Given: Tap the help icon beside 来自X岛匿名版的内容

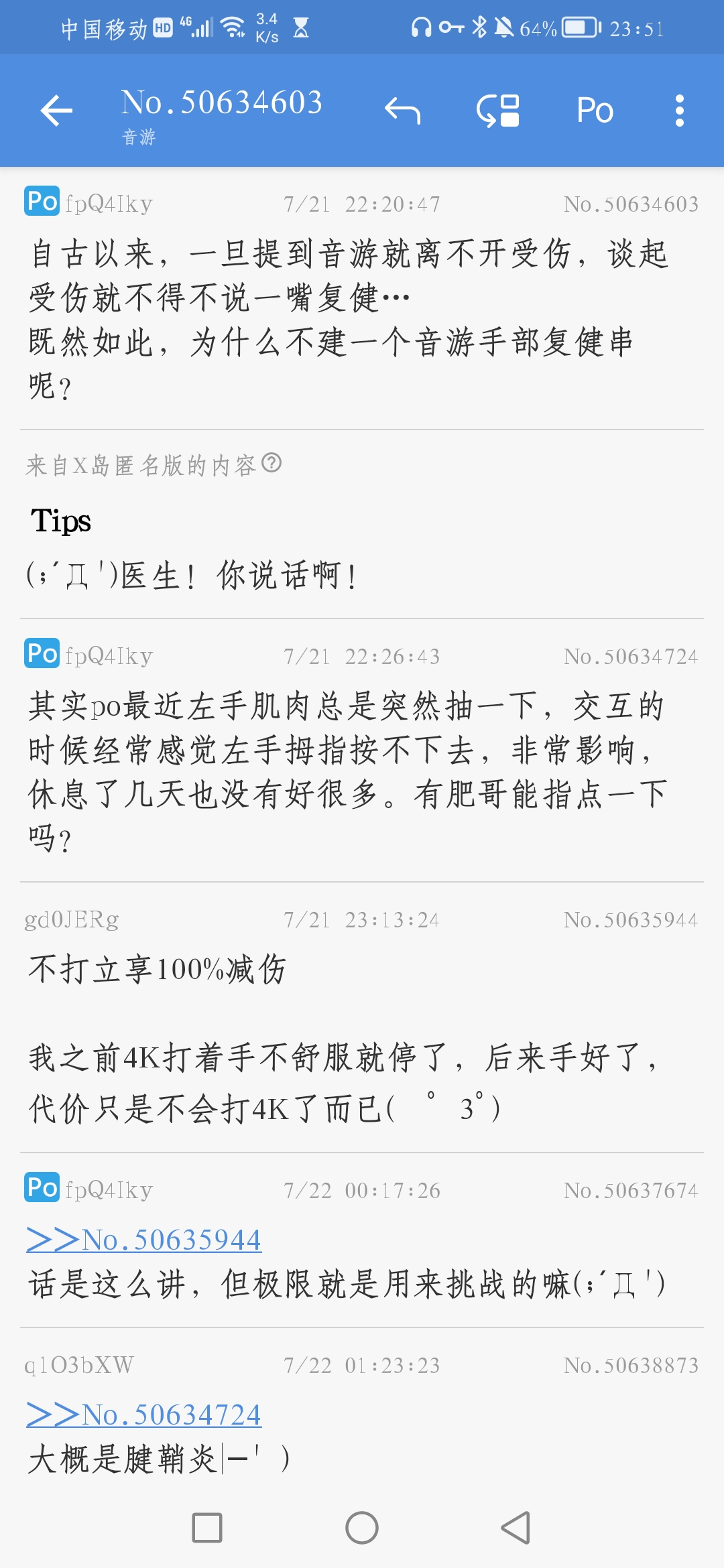Looking at the screenshot, I should pyautogui.click(x=271, y=463).
